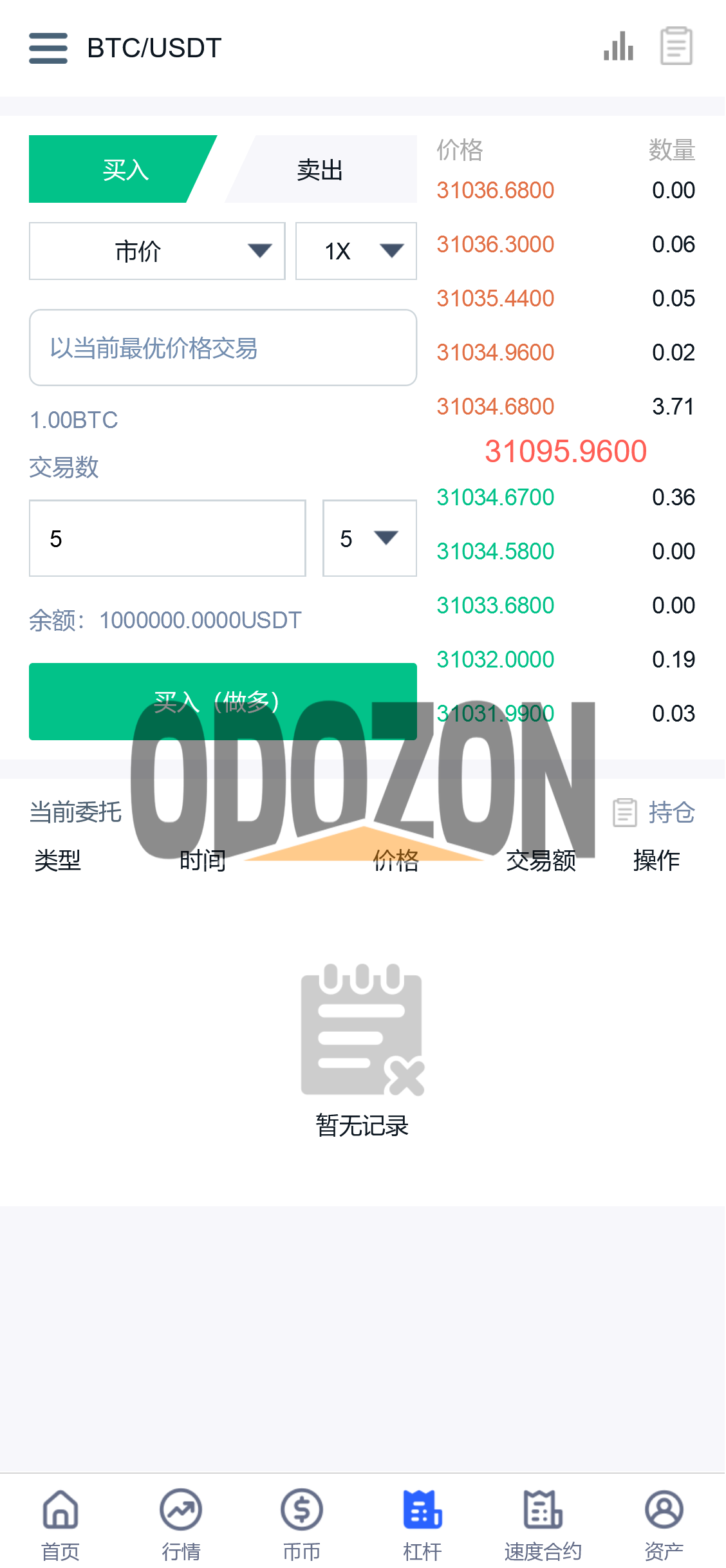Open the hamburger drawer menu
Screen dimensions: 726x1568
click(48, 48)
